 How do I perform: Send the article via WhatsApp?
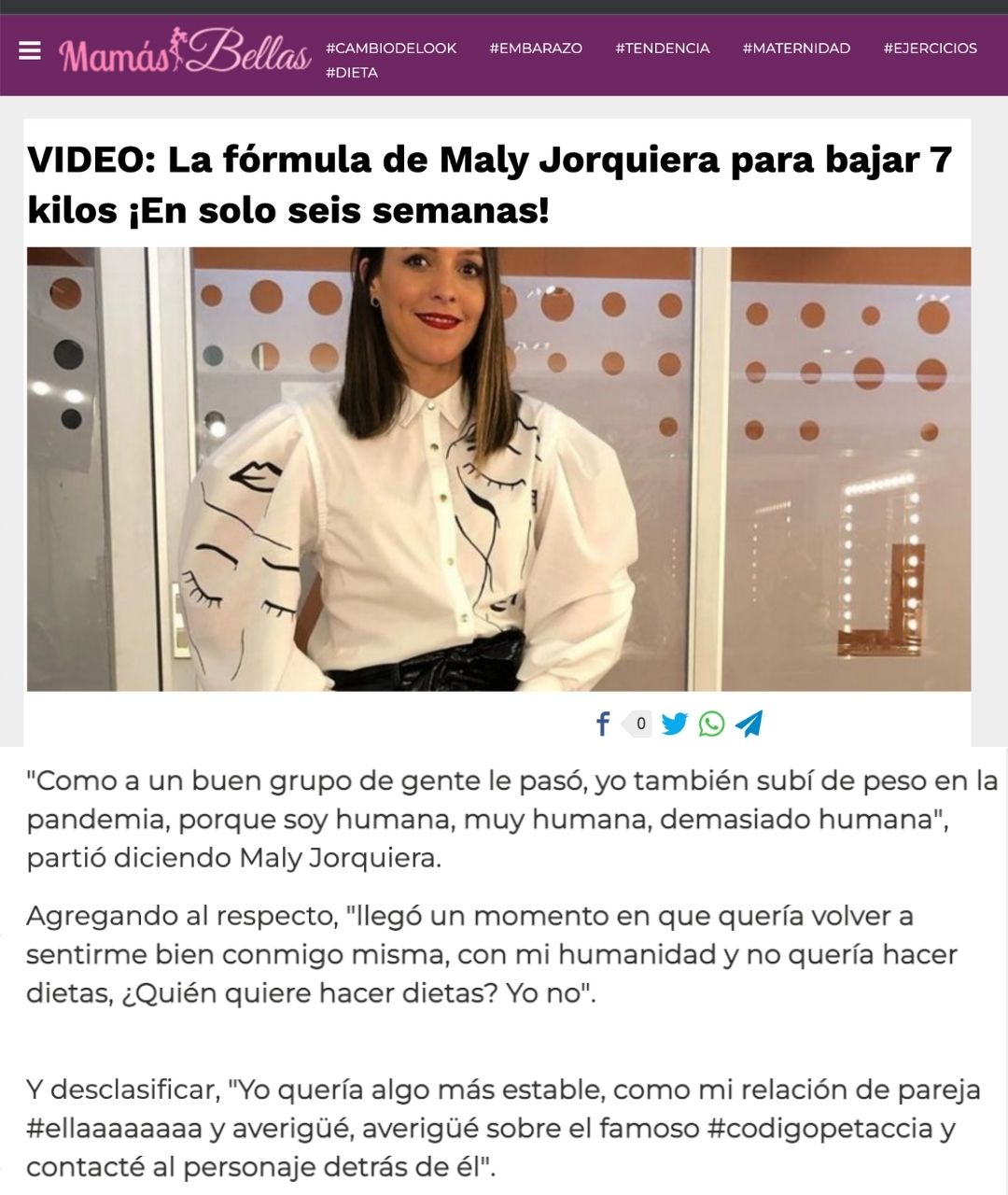(711, 724)
